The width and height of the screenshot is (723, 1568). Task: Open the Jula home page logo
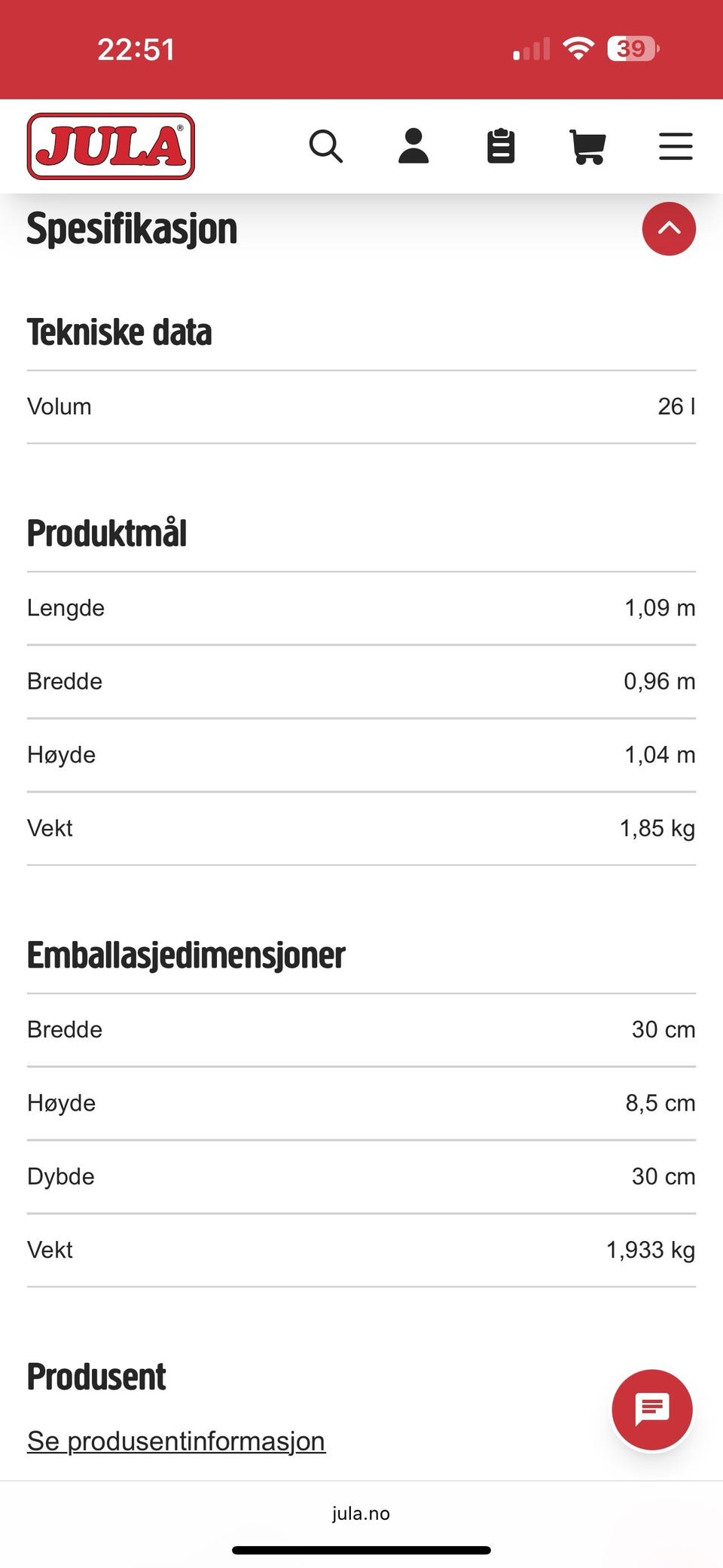pyautogui.click(x=111, y=146)
